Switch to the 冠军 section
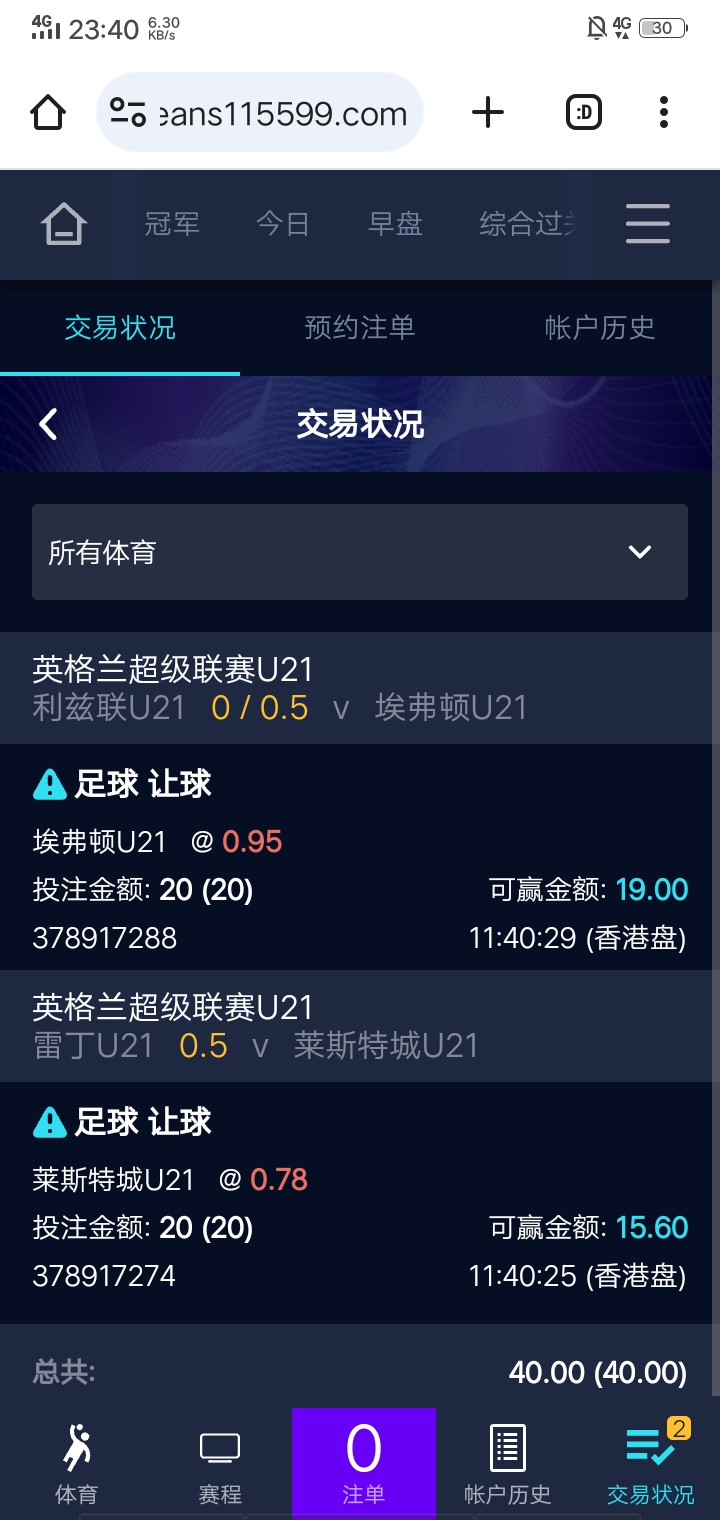Viewport: 720px width, 1520px height. tap(172, 224)
